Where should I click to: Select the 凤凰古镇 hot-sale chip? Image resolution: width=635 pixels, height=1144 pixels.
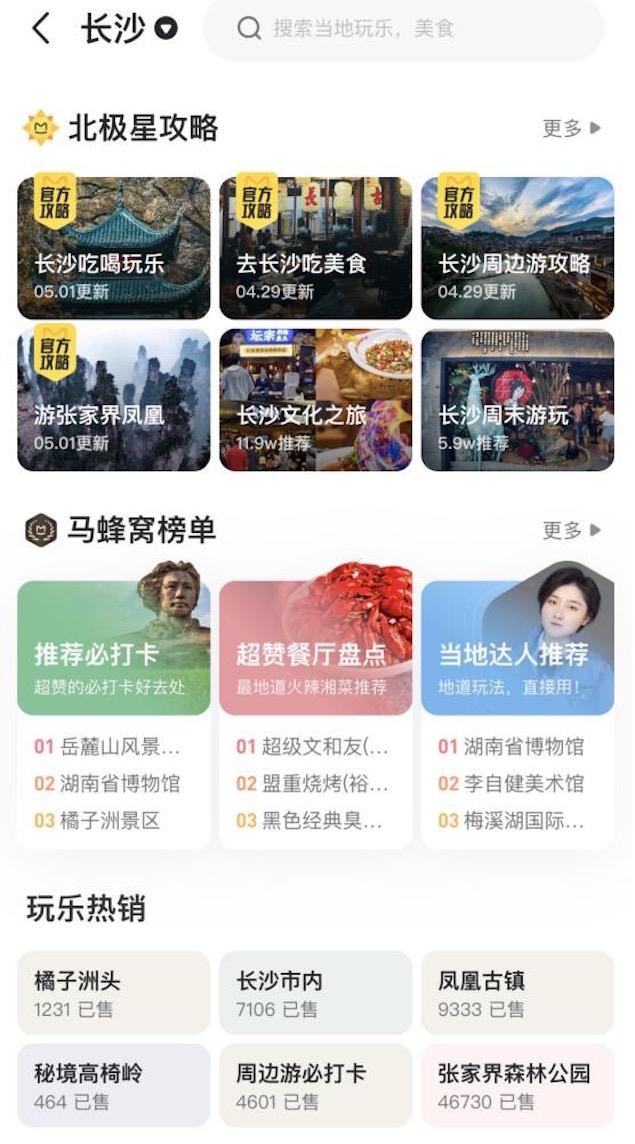pos(517,993)
